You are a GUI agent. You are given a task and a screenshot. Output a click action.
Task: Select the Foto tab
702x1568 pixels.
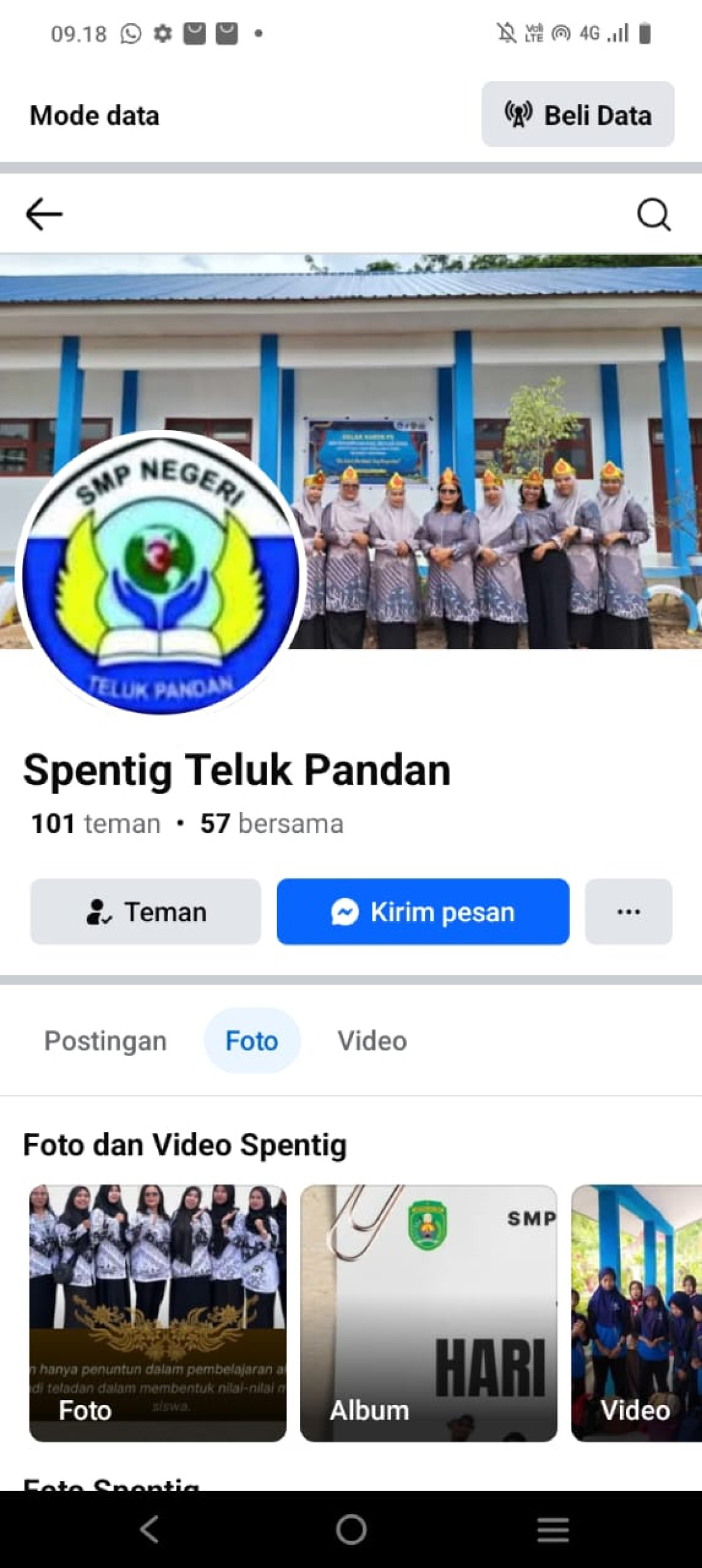coord(252,1040)
